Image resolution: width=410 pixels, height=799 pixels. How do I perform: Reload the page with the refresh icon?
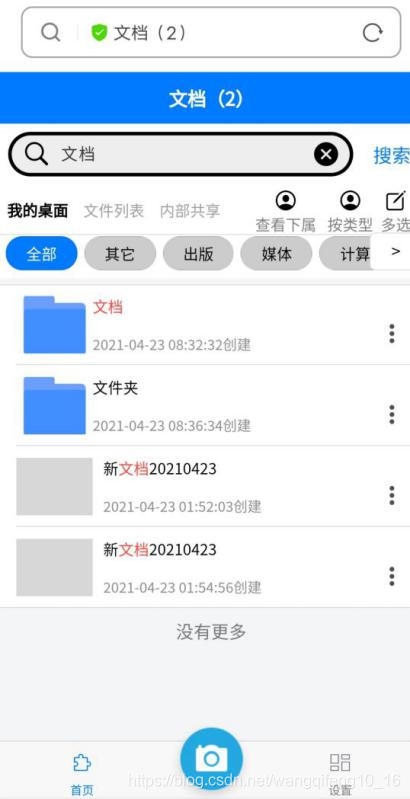pyautogui.click(x=372, y=33)
